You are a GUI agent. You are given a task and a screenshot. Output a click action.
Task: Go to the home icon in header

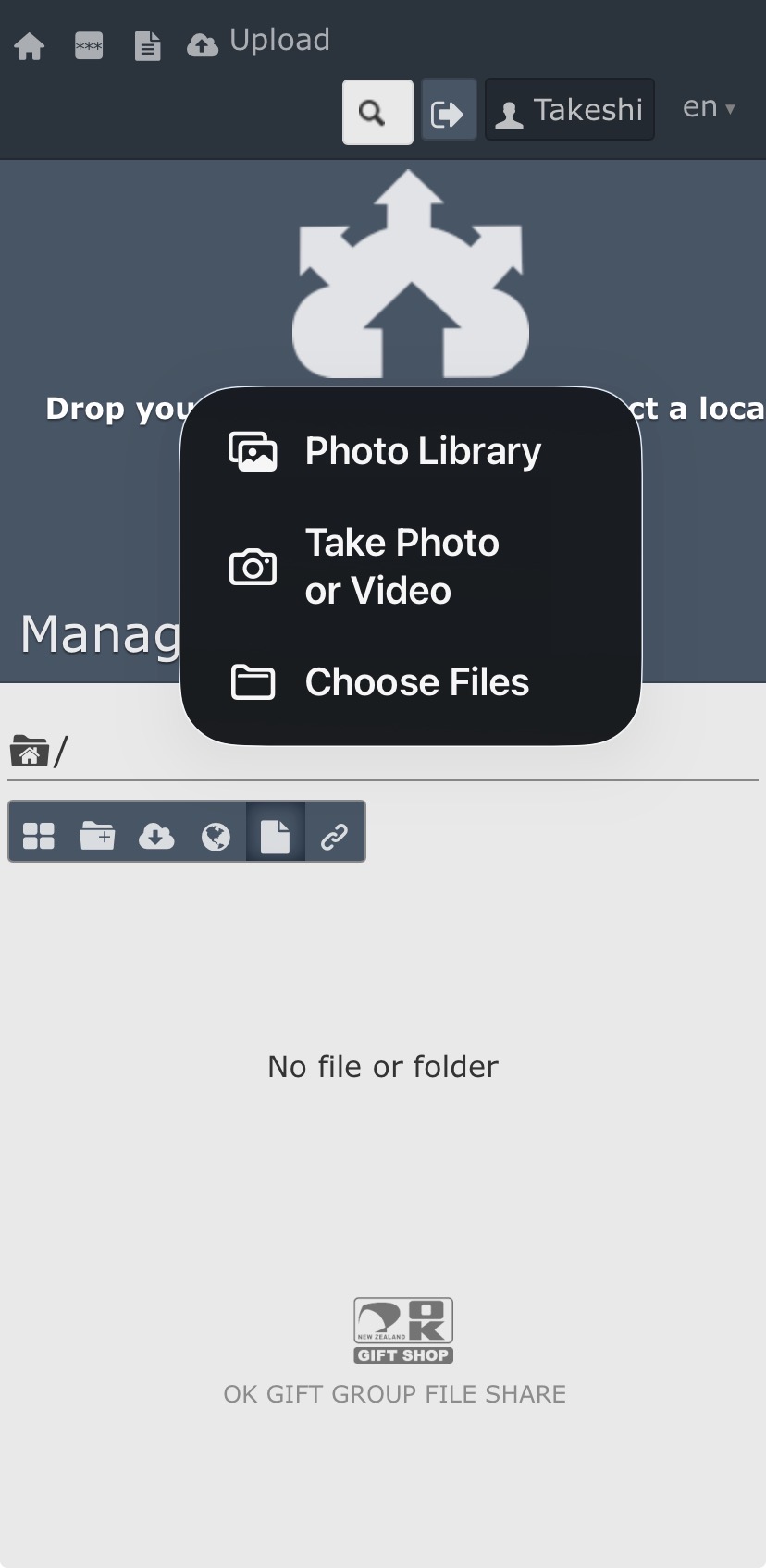30,45
